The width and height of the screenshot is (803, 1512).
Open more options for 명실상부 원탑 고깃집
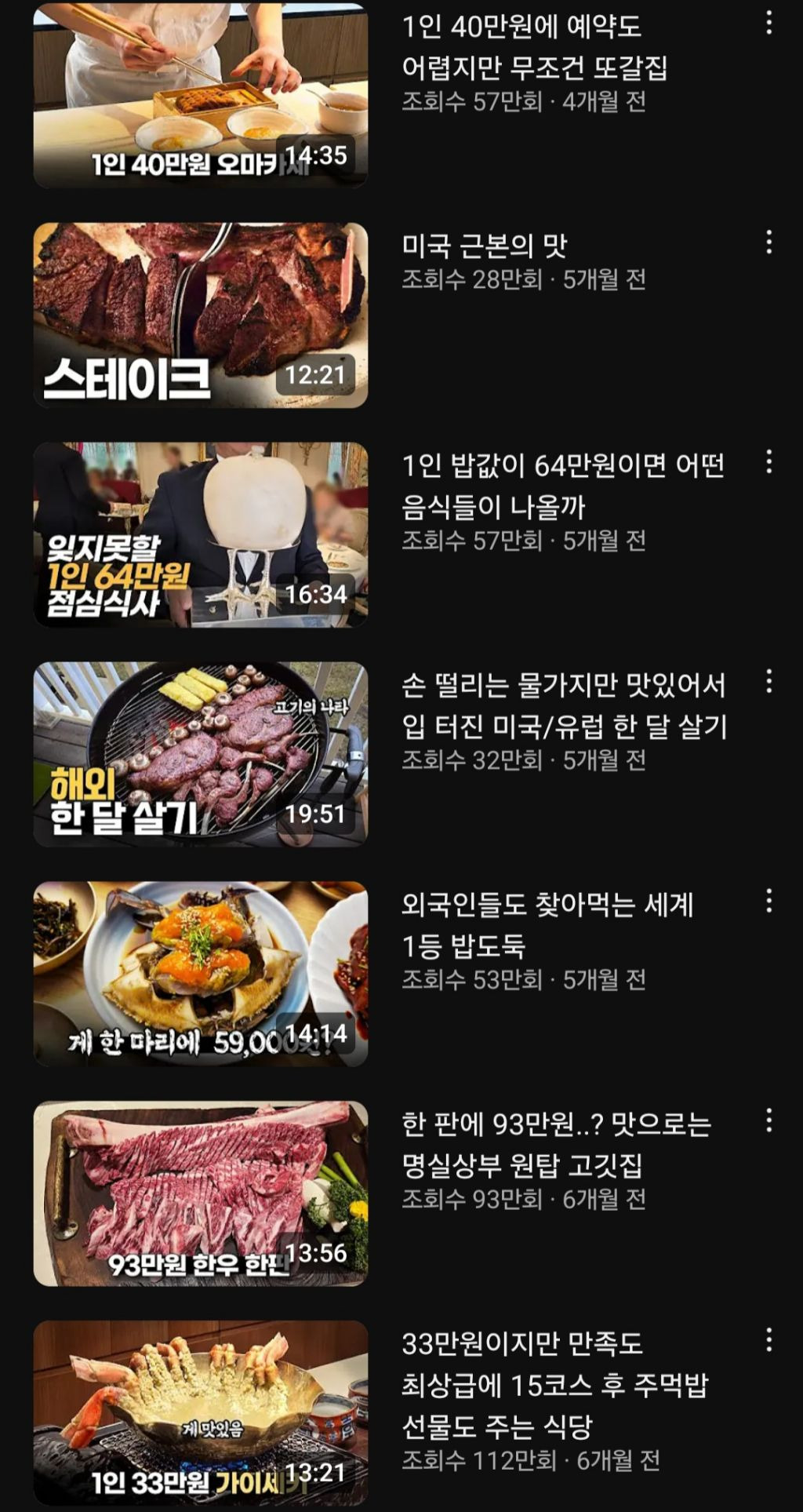(768, 1121)
